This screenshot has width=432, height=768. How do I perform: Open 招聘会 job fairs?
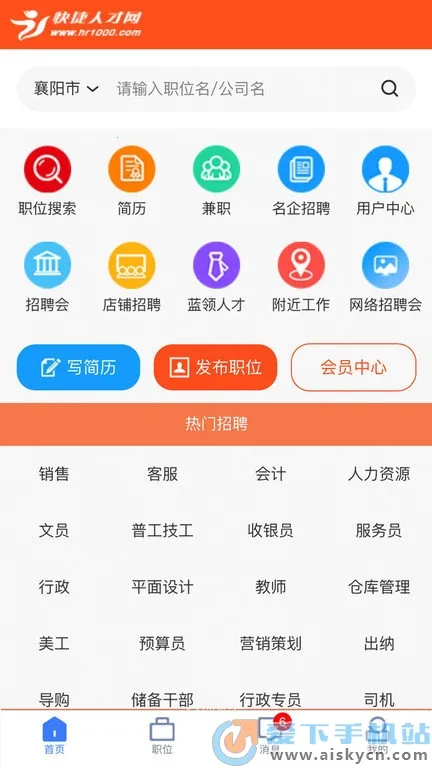(x=48, y=277)
